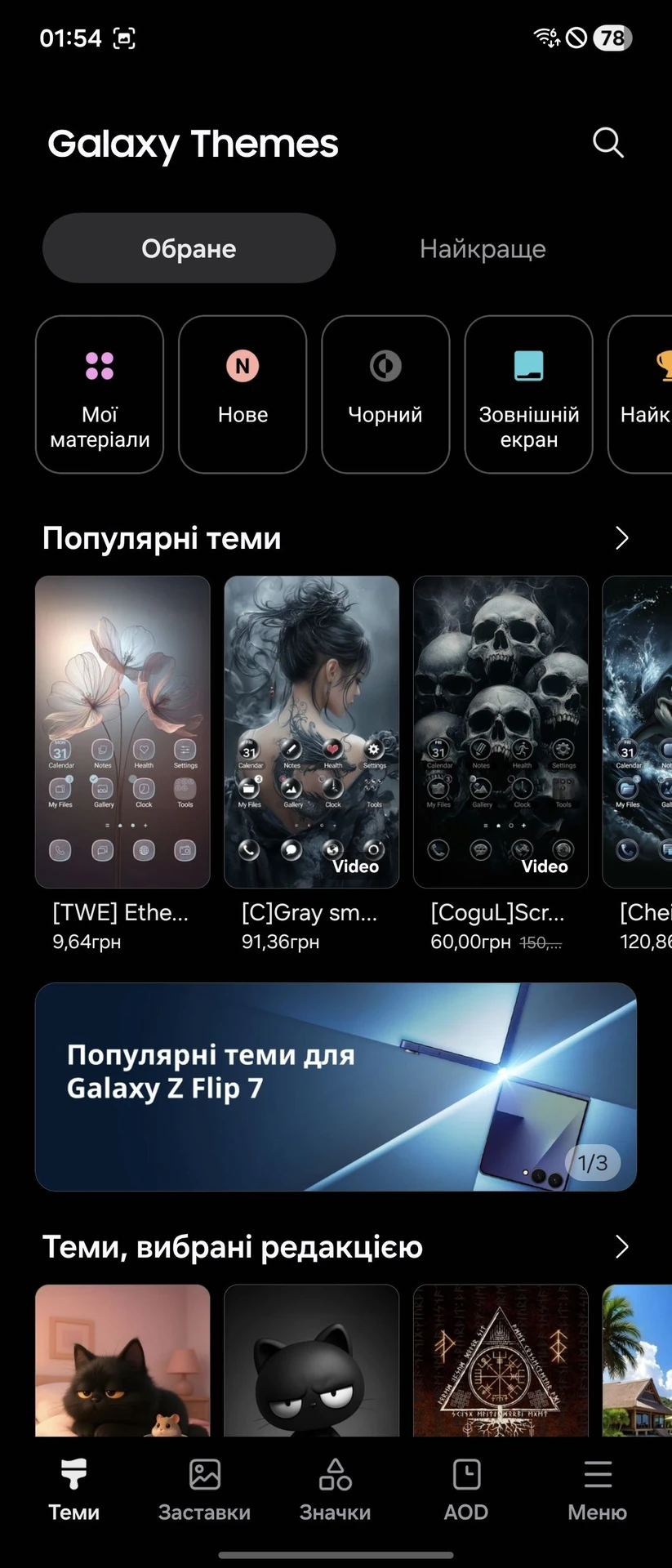This screenshot has width=672, height=1568.
Task: Open the black cat on pink bed theme
Action: pos(122,1361)
